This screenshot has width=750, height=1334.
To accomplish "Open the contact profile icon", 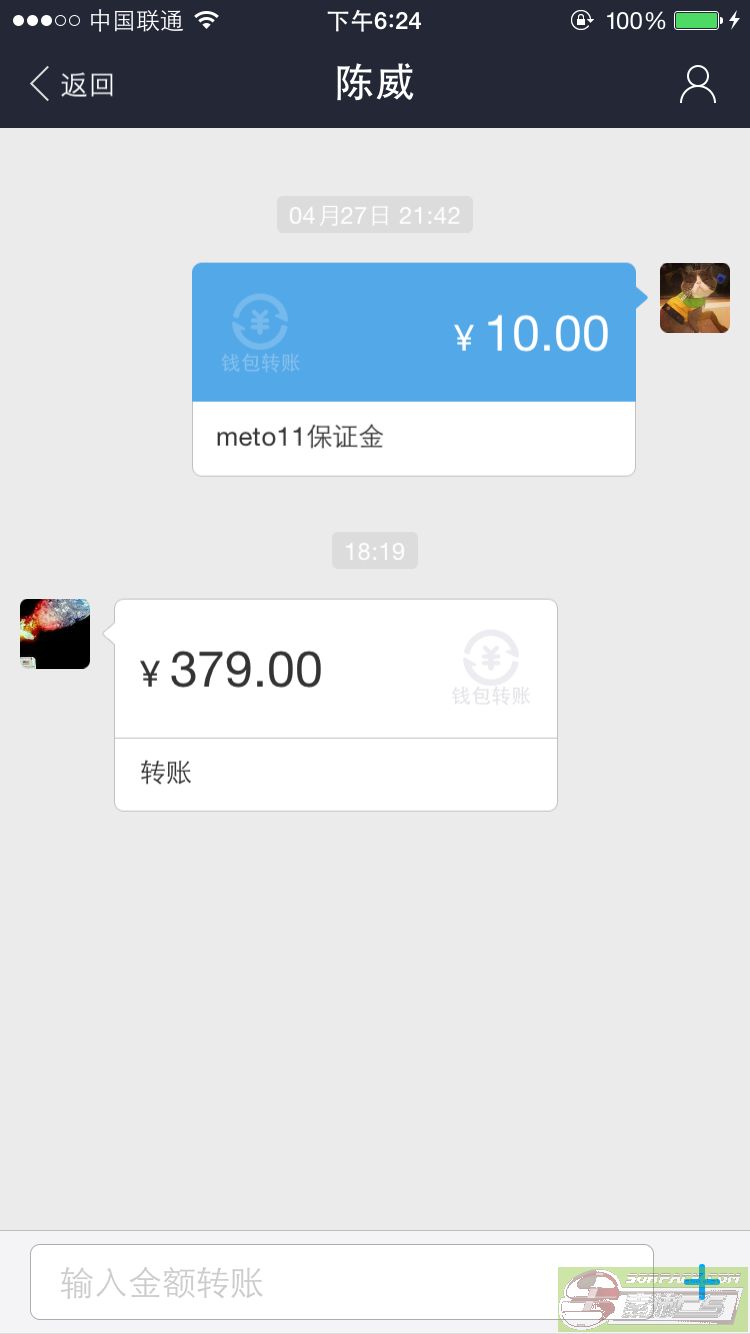I will [x=697, y=85].
